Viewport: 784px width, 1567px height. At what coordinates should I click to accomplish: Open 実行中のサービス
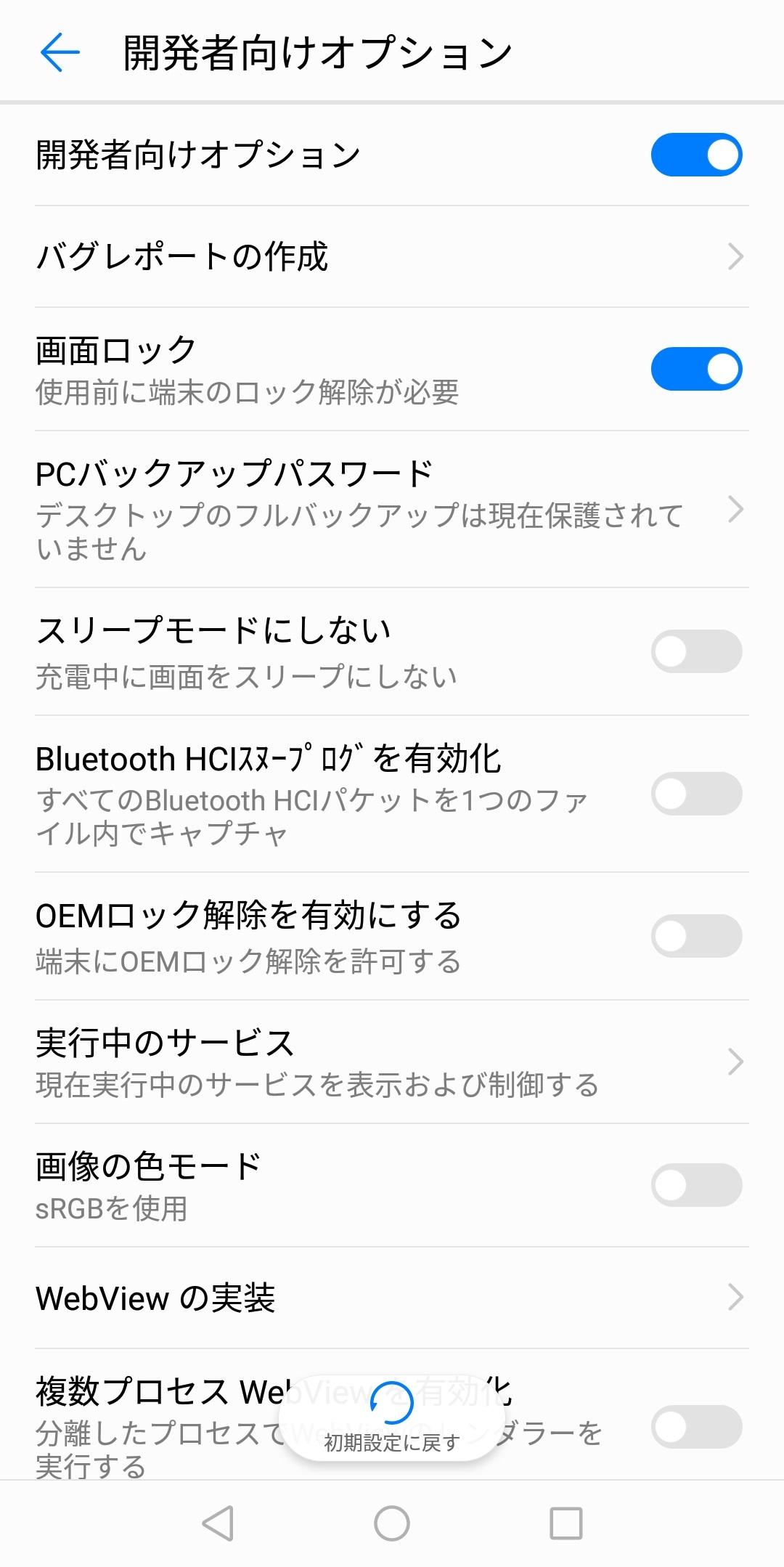(392, 1062)
